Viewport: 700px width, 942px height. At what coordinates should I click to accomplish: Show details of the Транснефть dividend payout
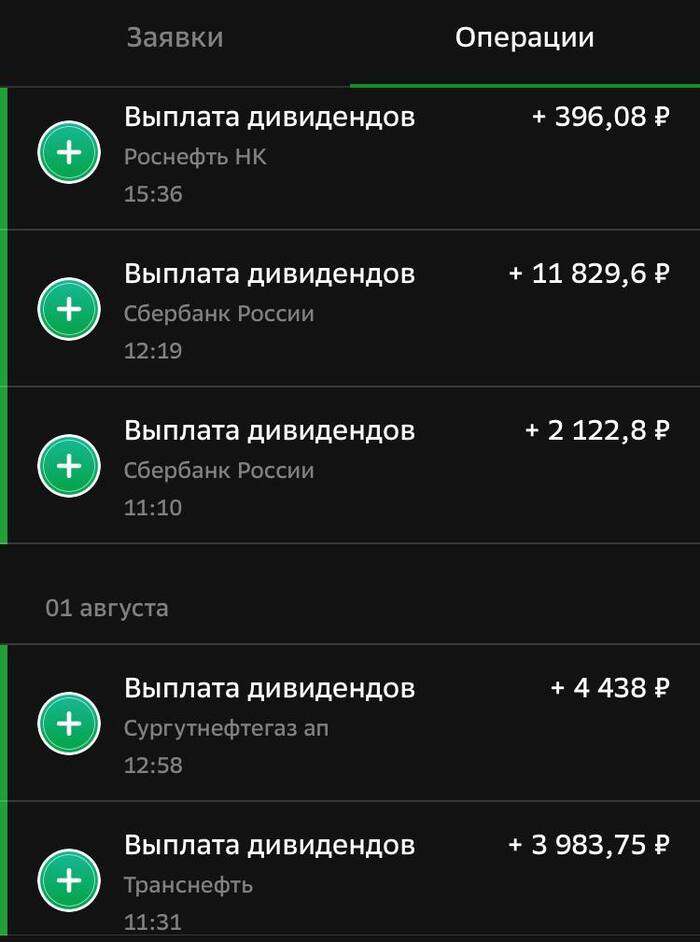pyautogui.click(x=350, y=880)
